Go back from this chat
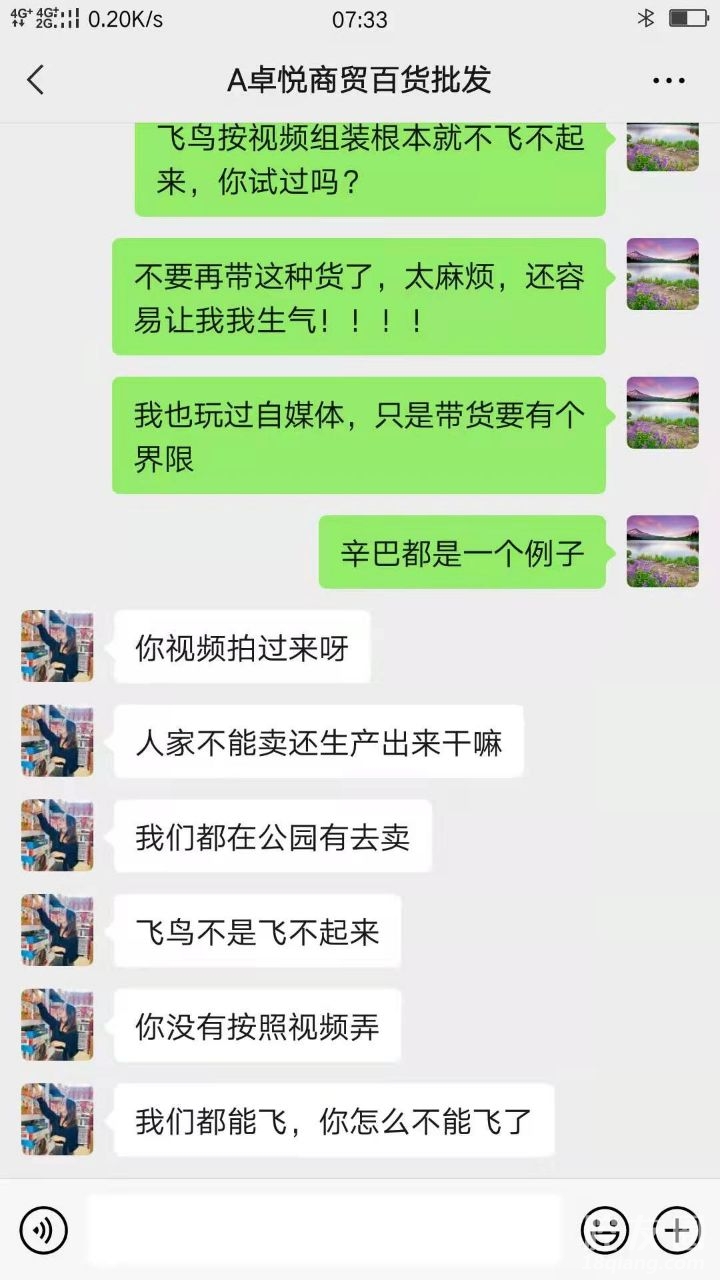The image size is (720, 1280). [x=36, y=80]
